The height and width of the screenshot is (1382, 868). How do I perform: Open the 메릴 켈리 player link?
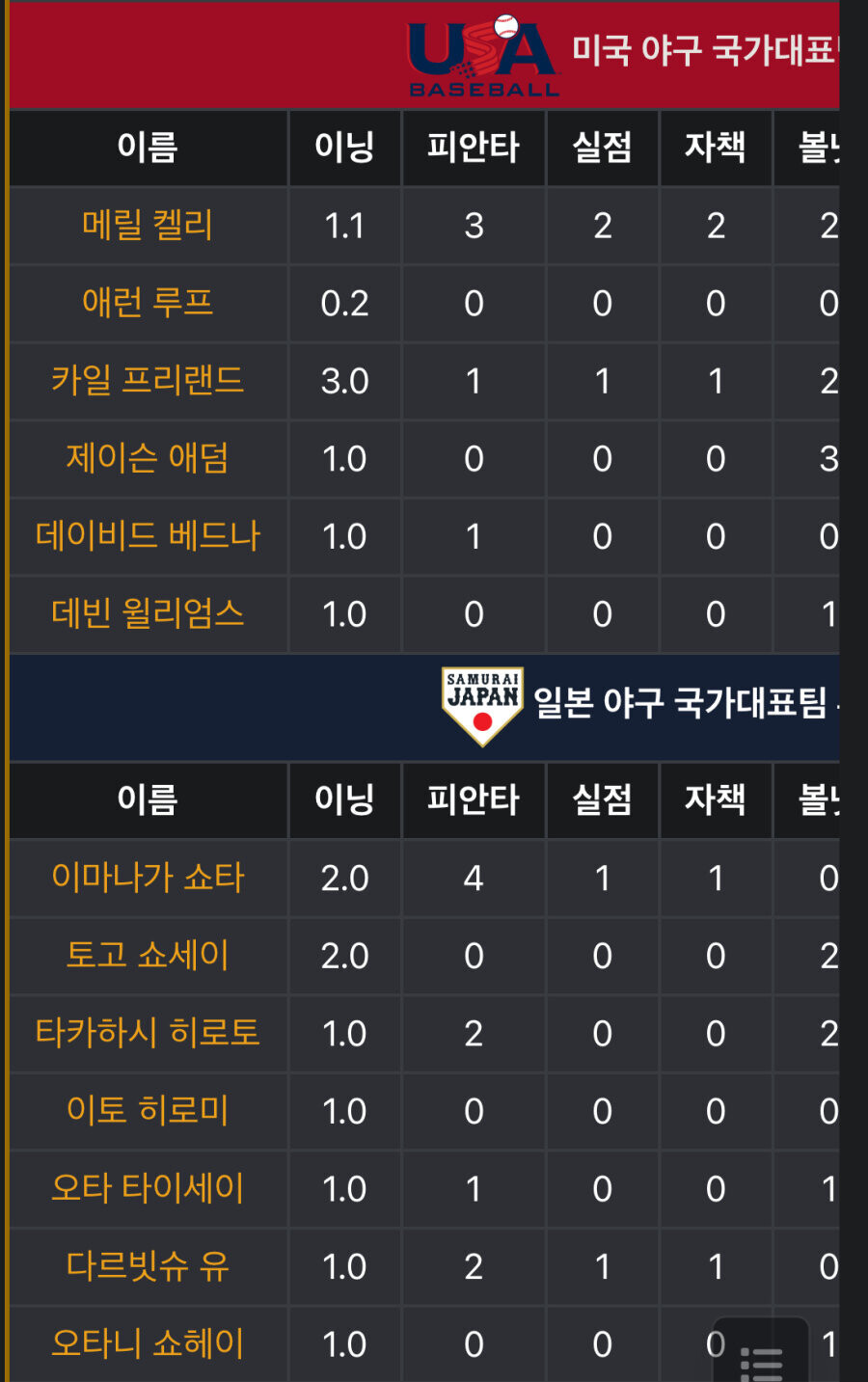coord(148,226)
